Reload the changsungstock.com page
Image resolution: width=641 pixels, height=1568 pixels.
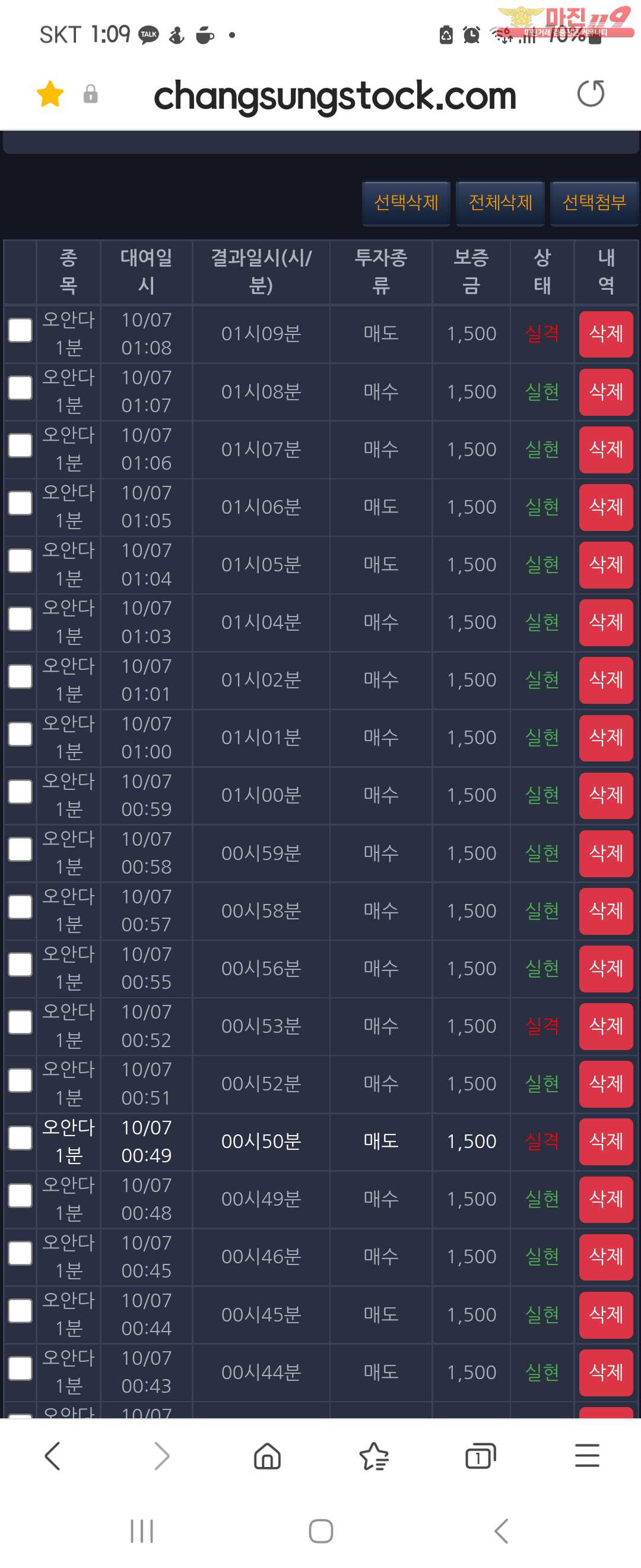pyautogui.click(x=590, y=94)
